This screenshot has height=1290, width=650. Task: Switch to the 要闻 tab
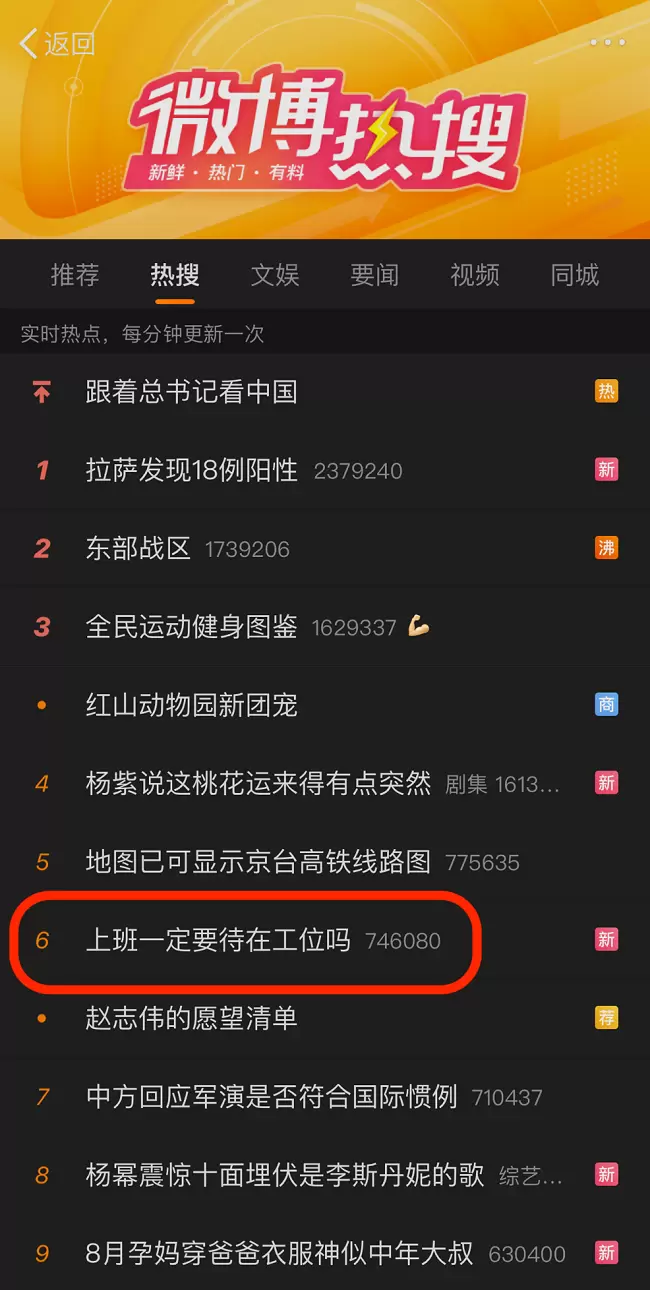click(x=375, y=275)
